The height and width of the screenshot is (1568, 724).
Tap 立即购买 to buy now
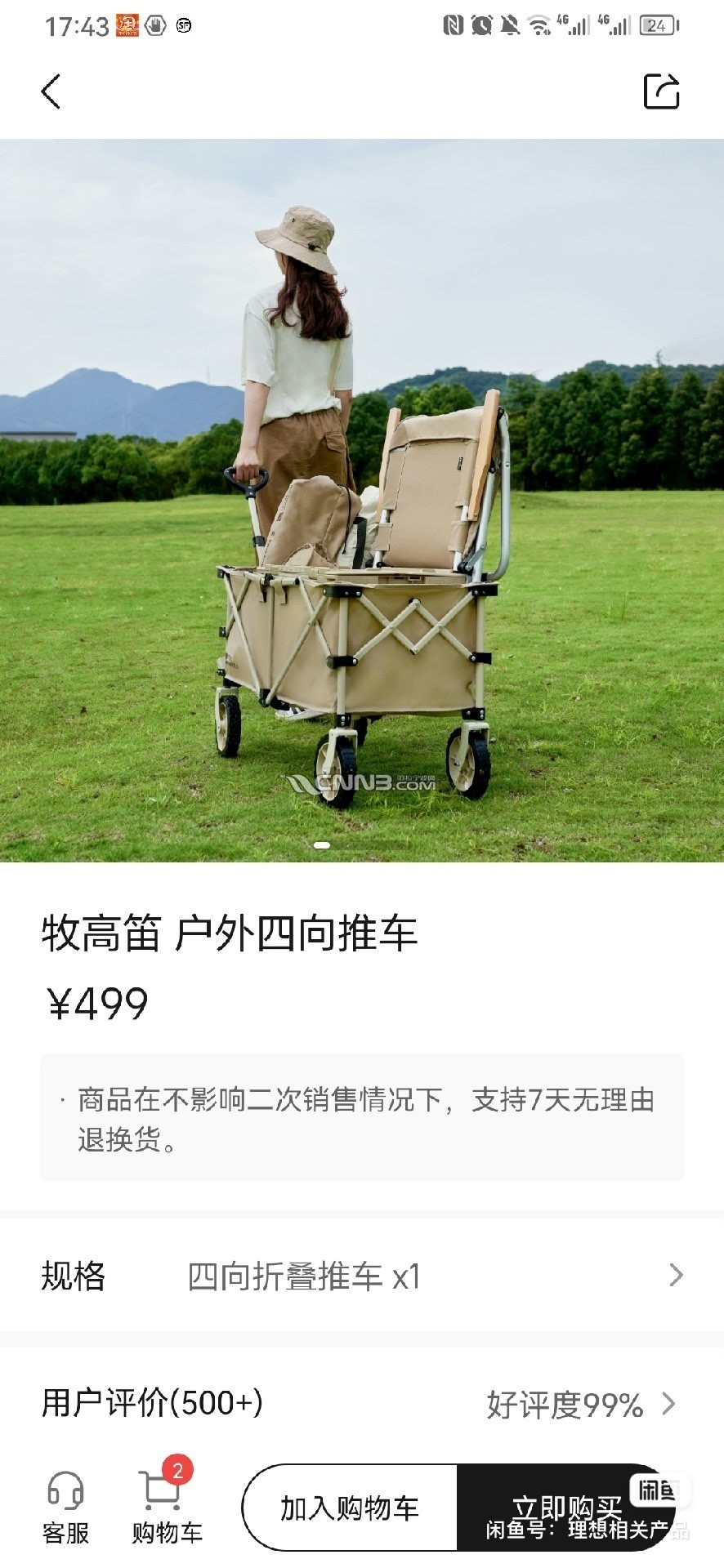click(x=556, y=1506)
